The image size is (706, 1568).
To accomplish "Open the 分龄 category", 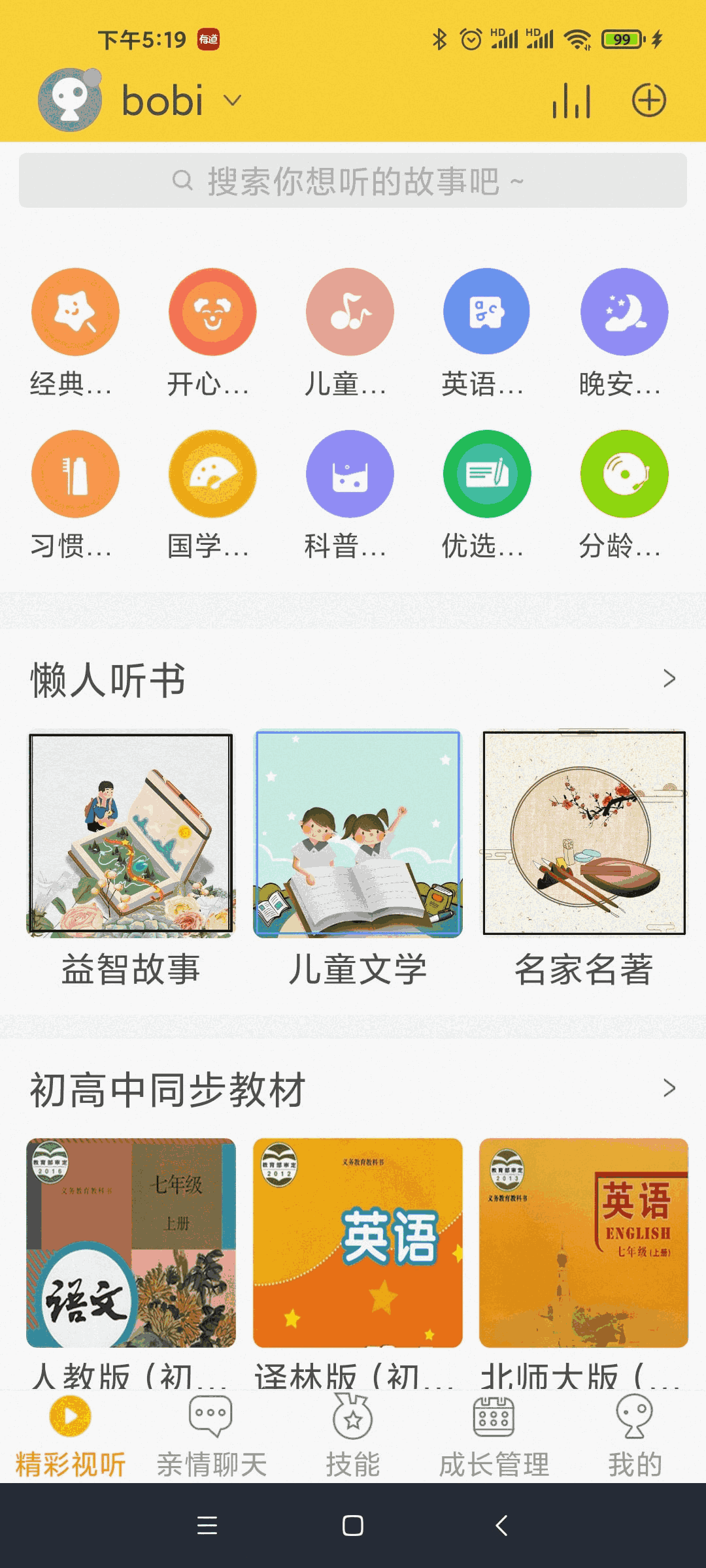I will (x=624, y=474).
